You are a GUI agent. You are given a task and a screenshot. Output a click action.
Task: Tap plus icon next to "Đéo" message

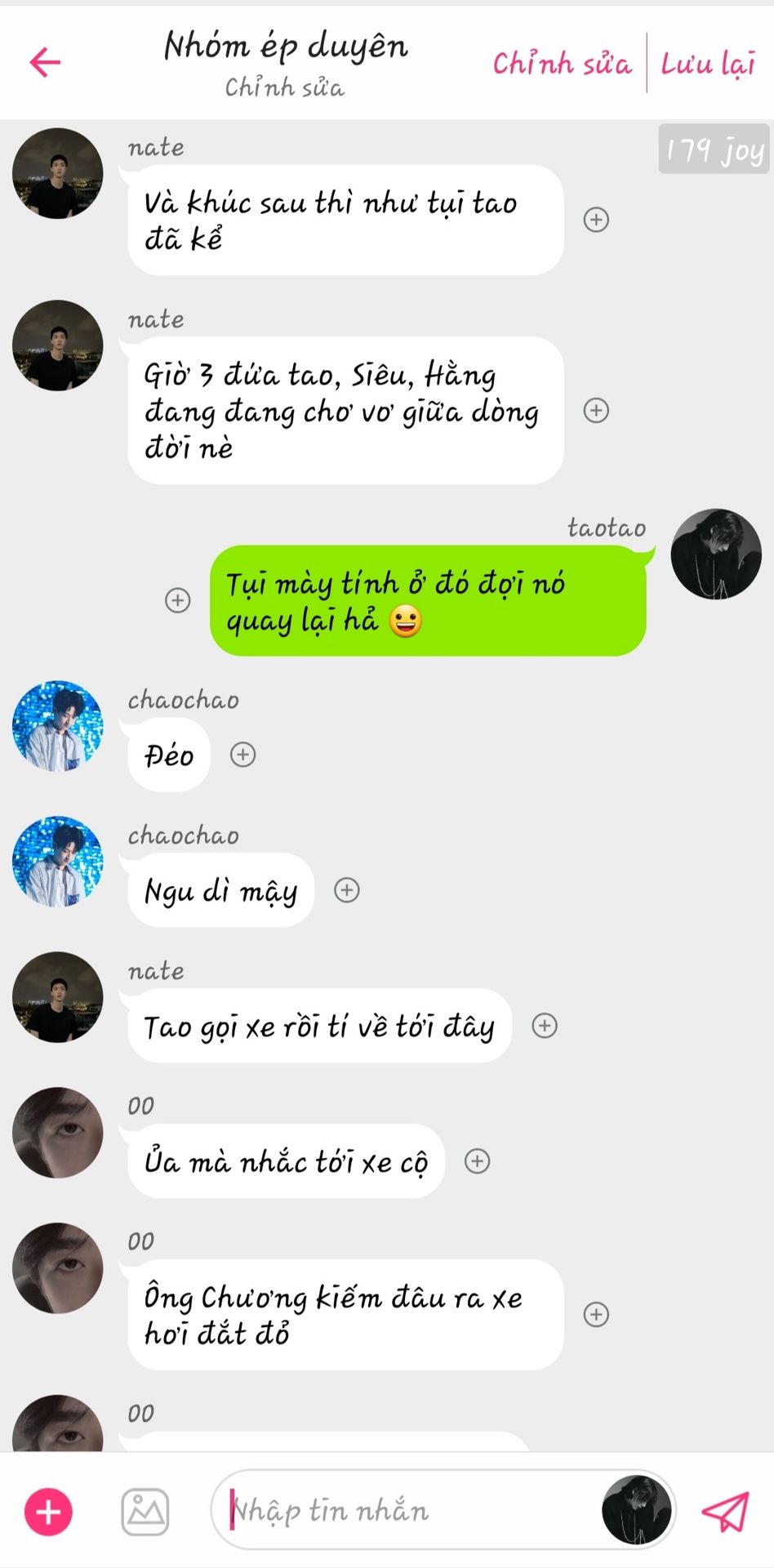pos(242,755)
